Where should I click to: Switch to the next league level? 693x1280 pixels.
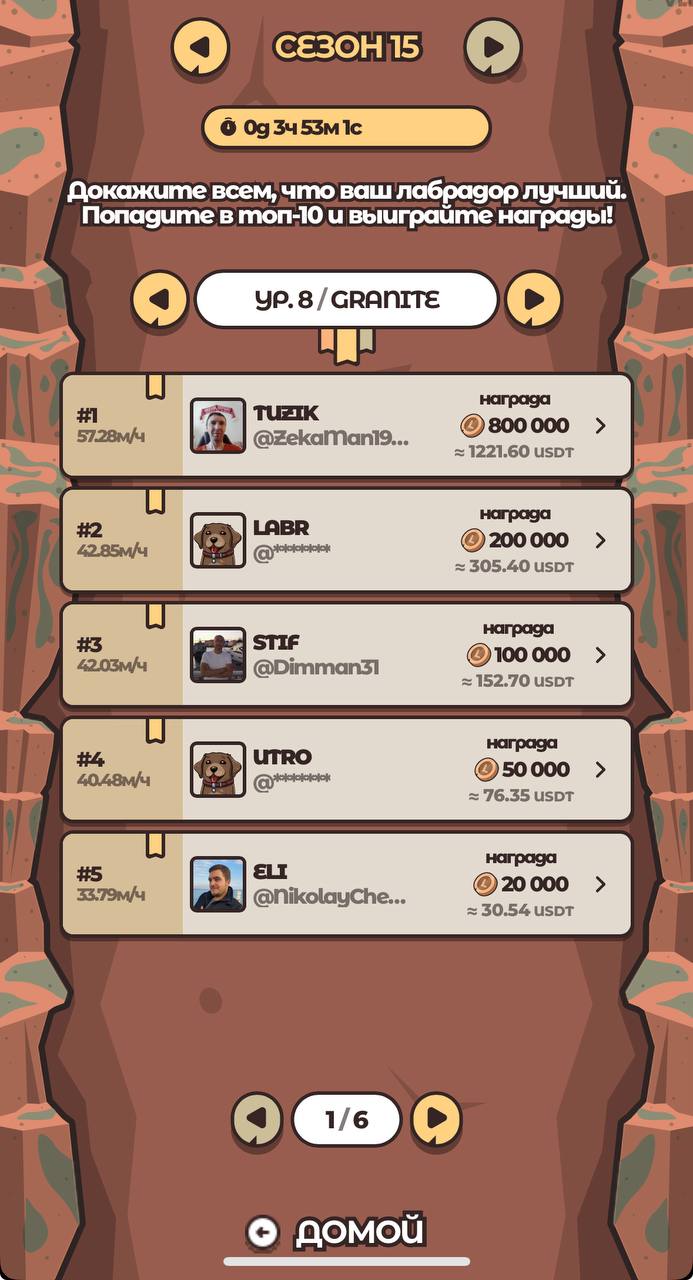tap(534, 299)
